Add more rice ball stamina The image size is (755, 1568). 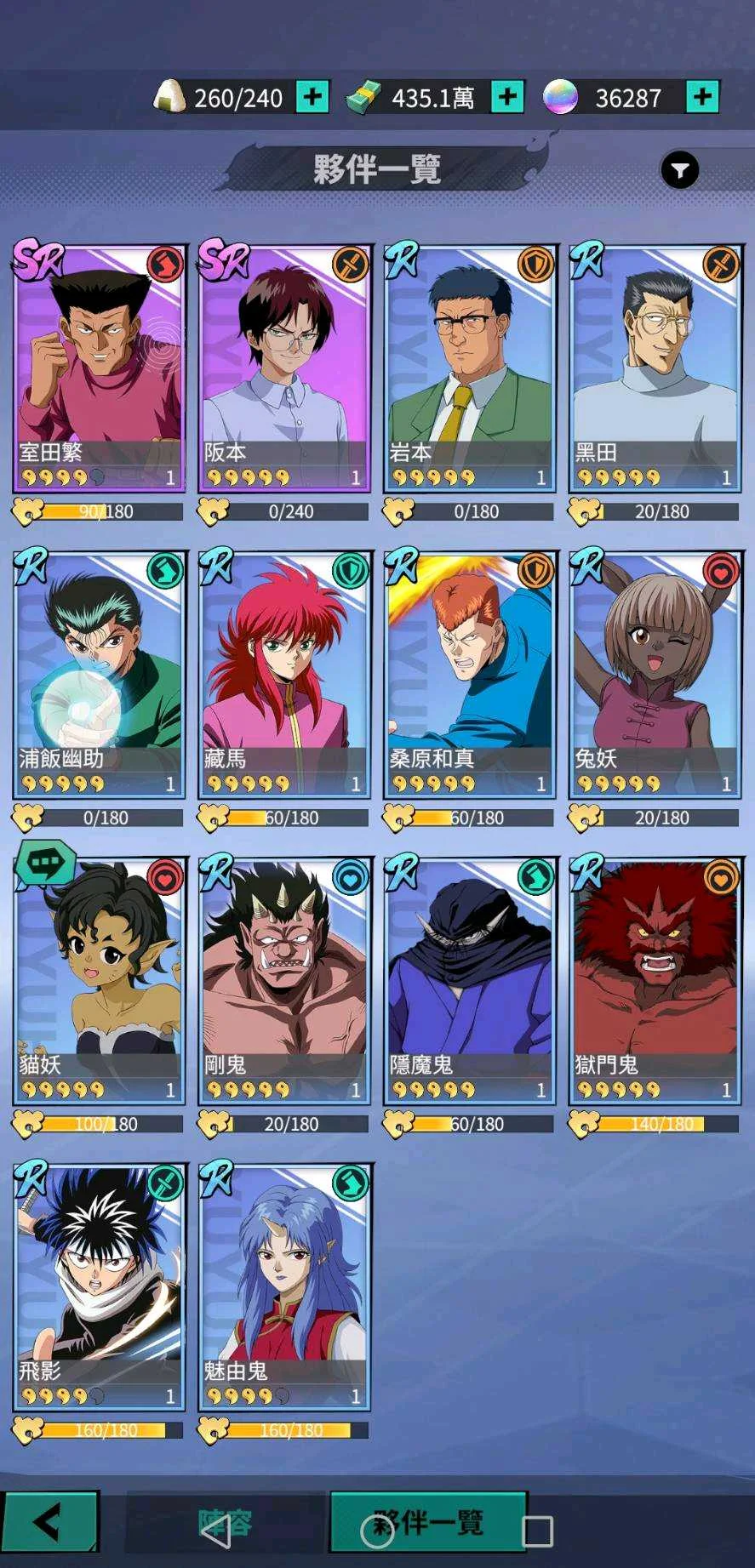pyautogui.click(x=312, y=97)
